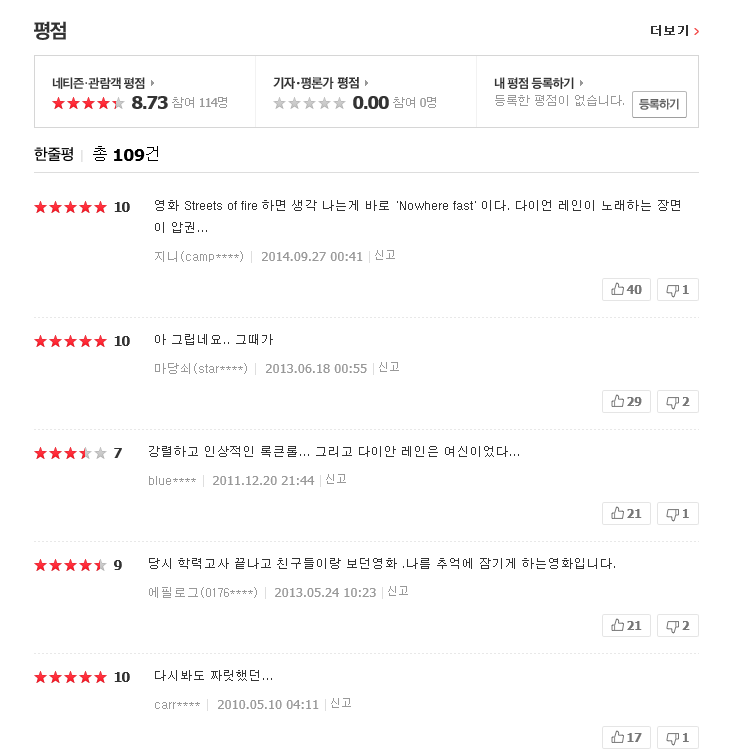Dislike the review by carr****
This screenshot has width=754, height=752.
pyautogui.click(x=677, y=738)
